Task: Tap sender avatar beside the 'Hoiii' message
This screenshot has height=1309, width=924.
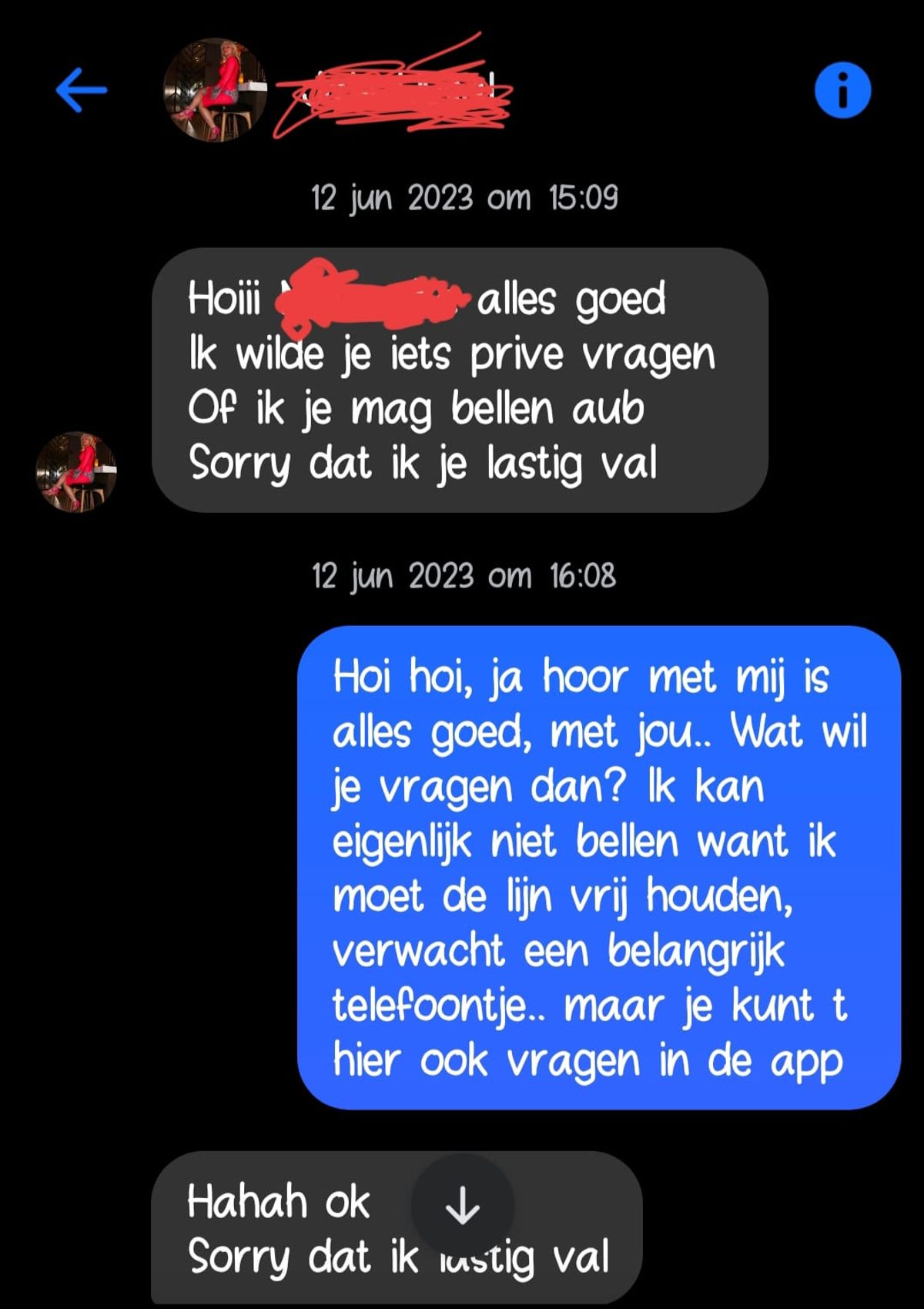Action: [76, 472]
